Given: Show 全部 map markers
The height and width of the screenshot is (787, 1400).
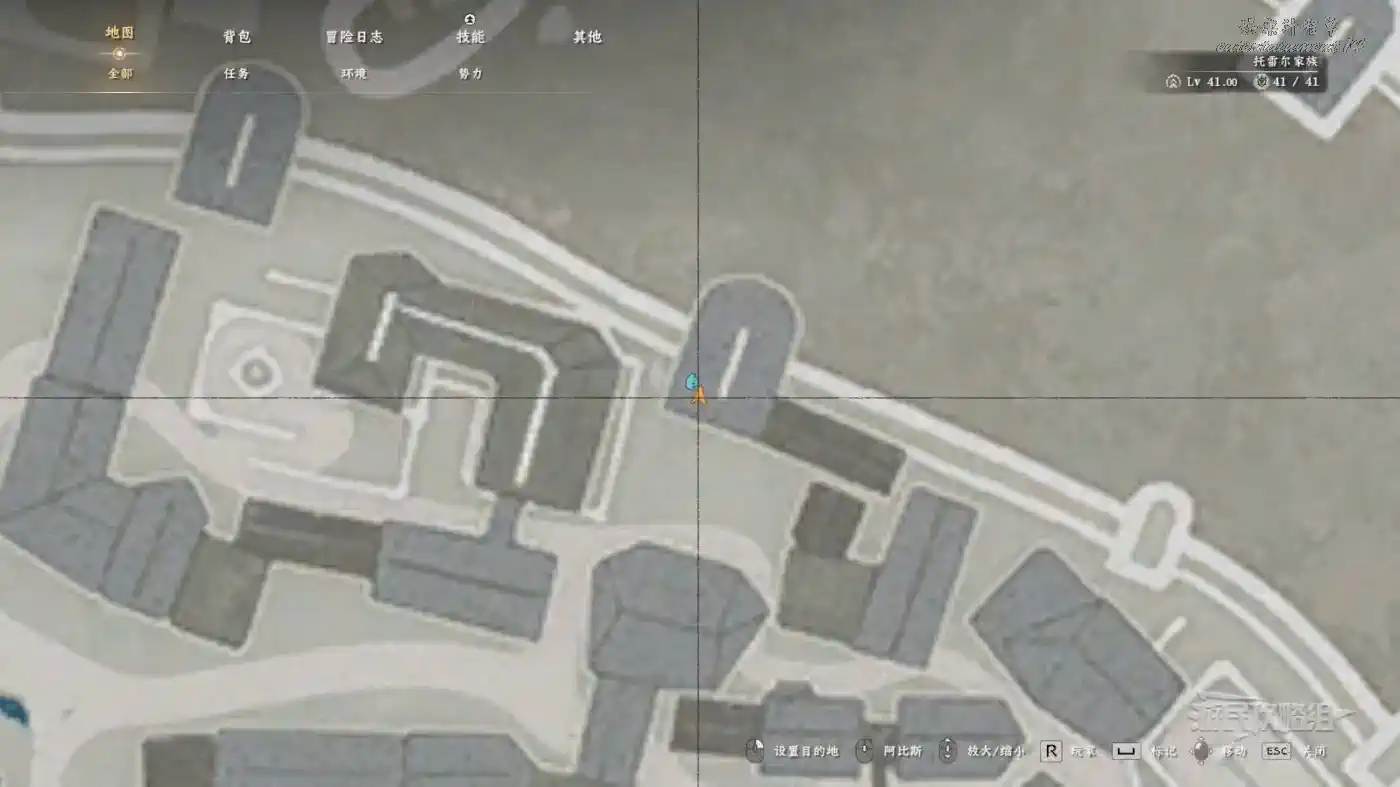Looking at the screenshot, I should 119,74.
